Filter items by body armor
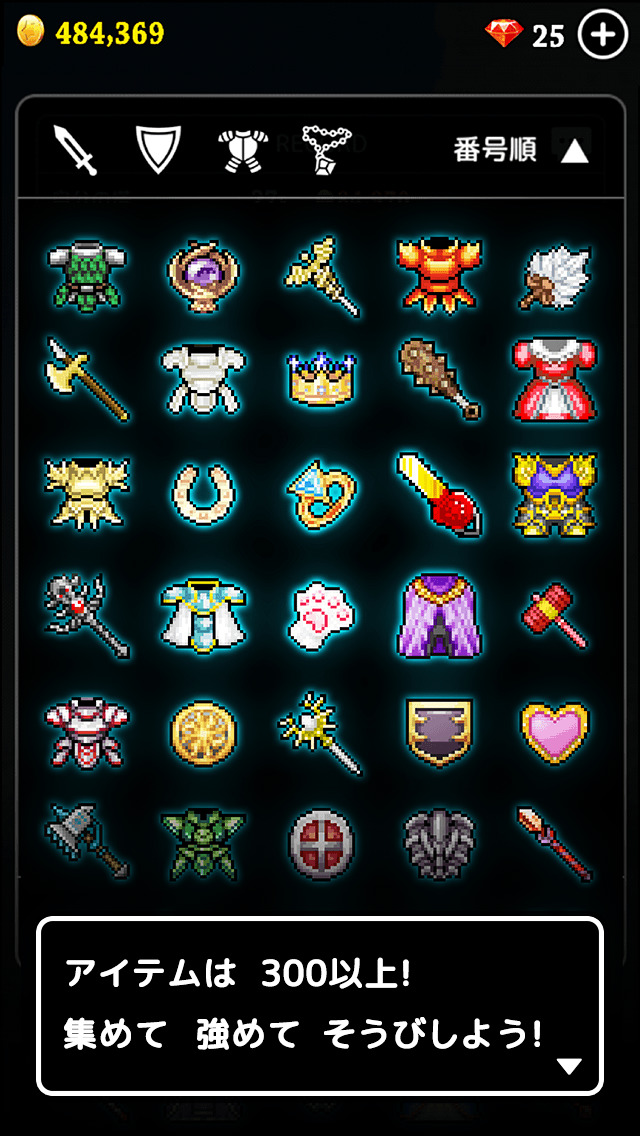The width and height of the screenshot is (640, 1136). tap(243, 150)
